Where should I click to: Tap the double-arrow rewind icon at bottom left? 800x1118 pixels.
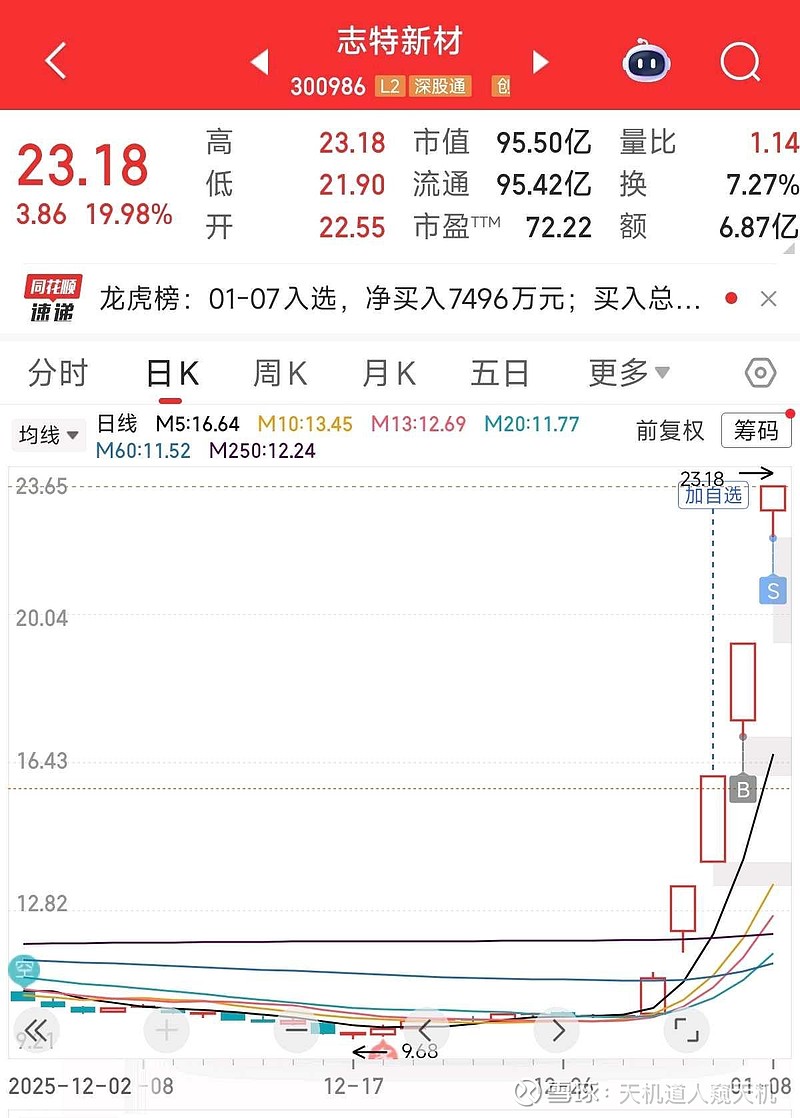pos(35,1029)
